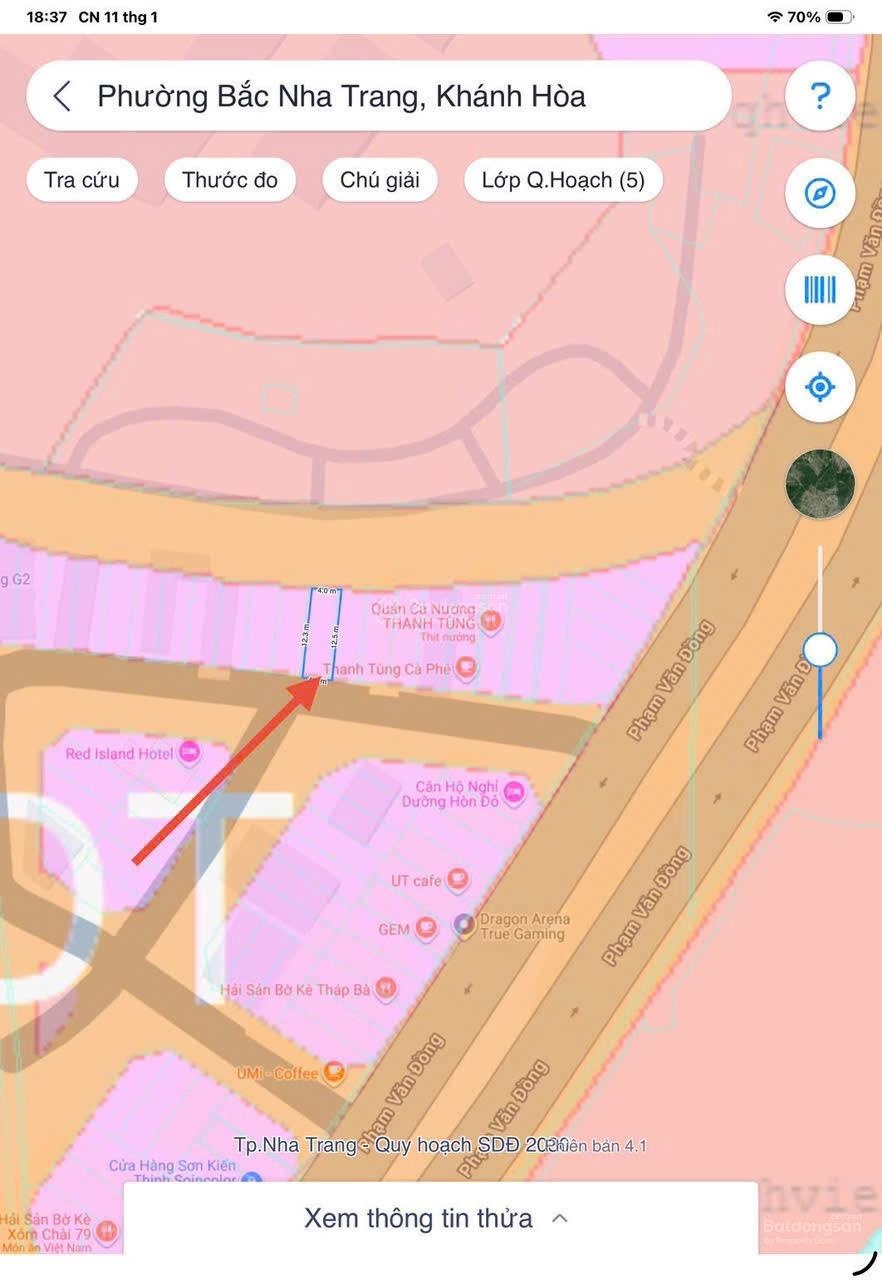Viewport: 882px width, 1280px height.
Task: Open the help question mark button
Action: pos(820,97)
